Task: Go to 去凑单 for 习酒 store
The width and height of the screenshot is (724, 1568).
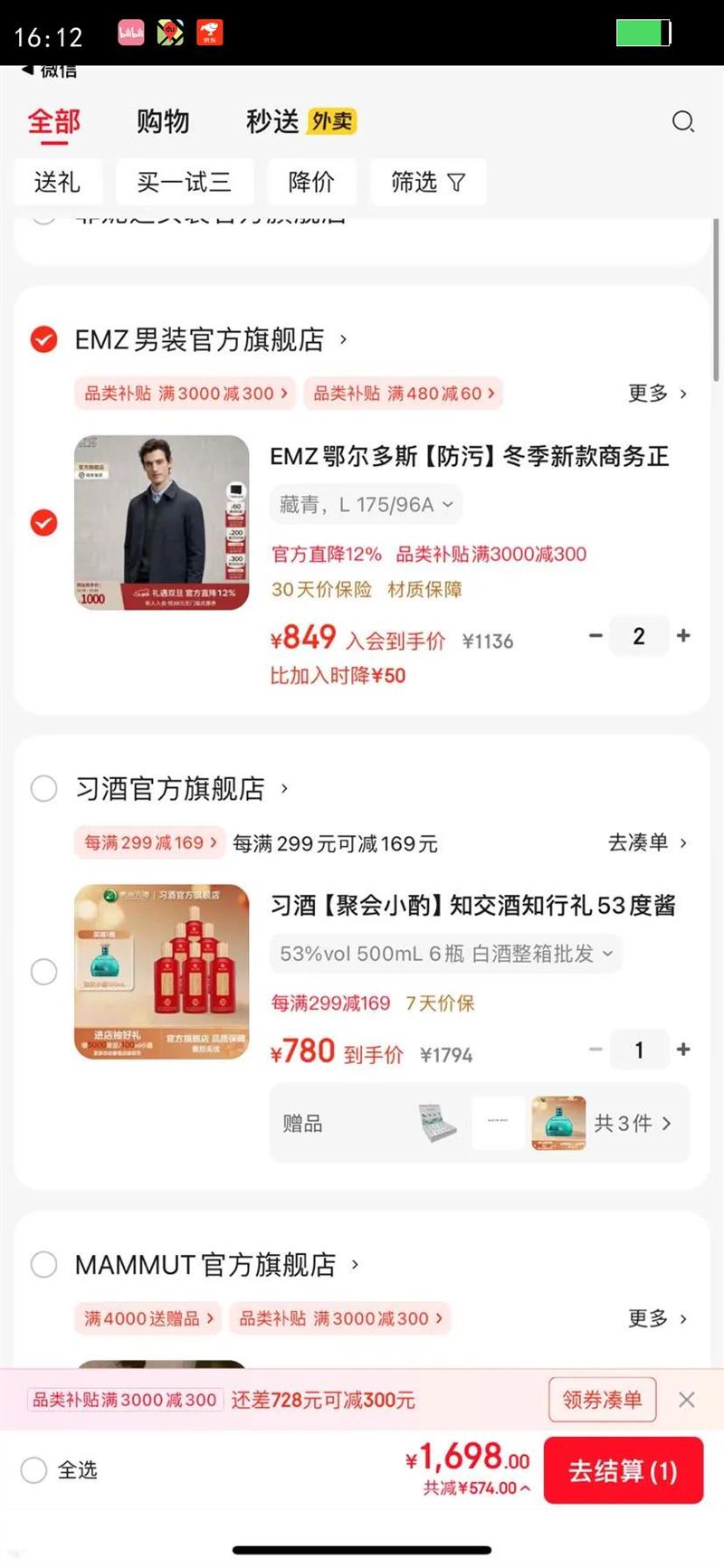Action: (646, 842)
